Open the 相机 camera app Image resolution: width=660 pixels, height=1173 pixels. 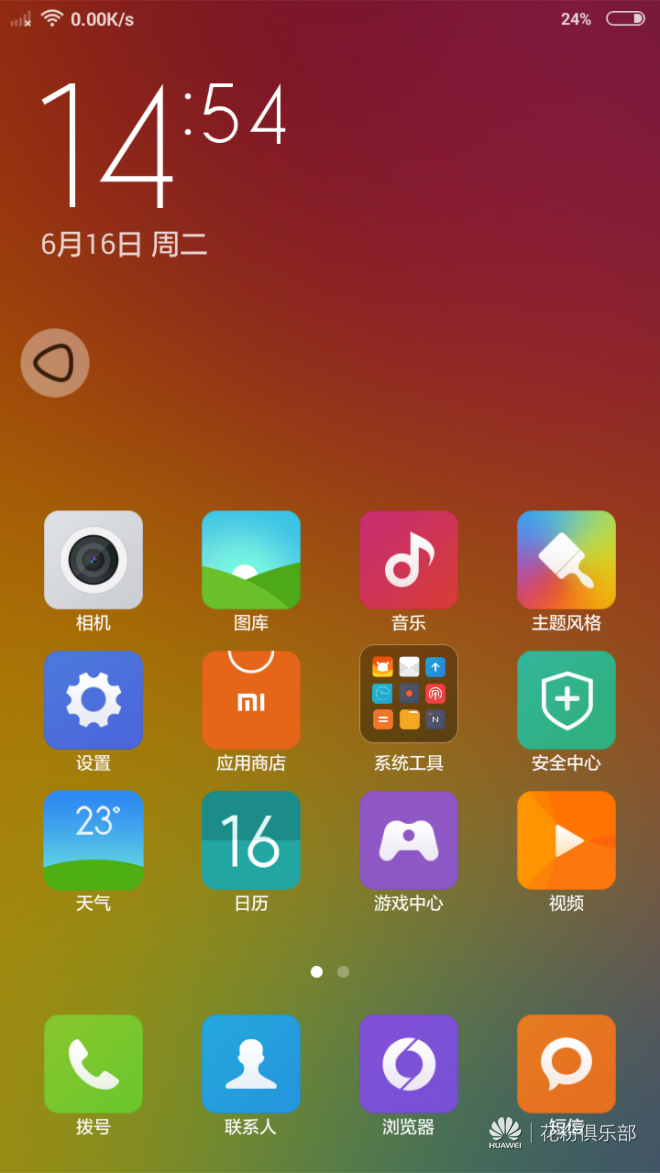tap(93, 560)
